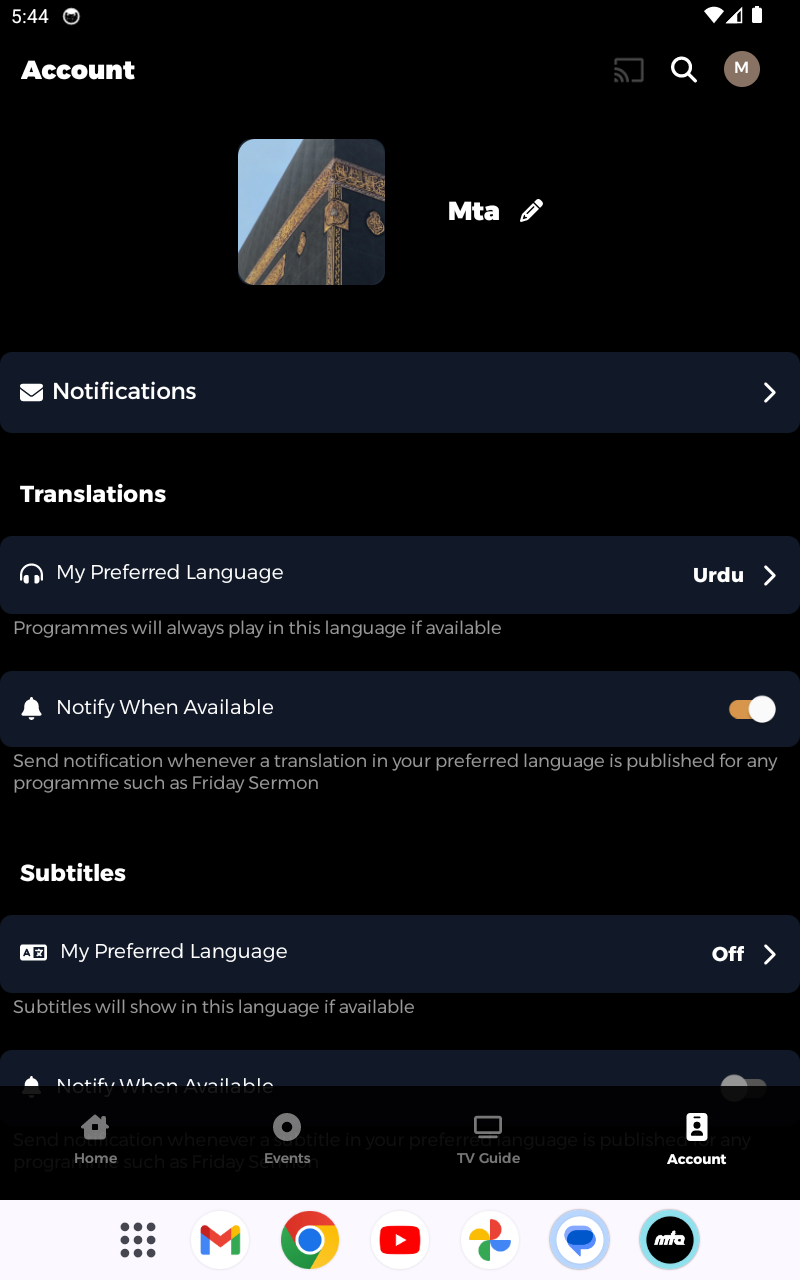This screenshot has width=800, height=1280.
Task: Open search using the magnifier icon
Action: 683,69
